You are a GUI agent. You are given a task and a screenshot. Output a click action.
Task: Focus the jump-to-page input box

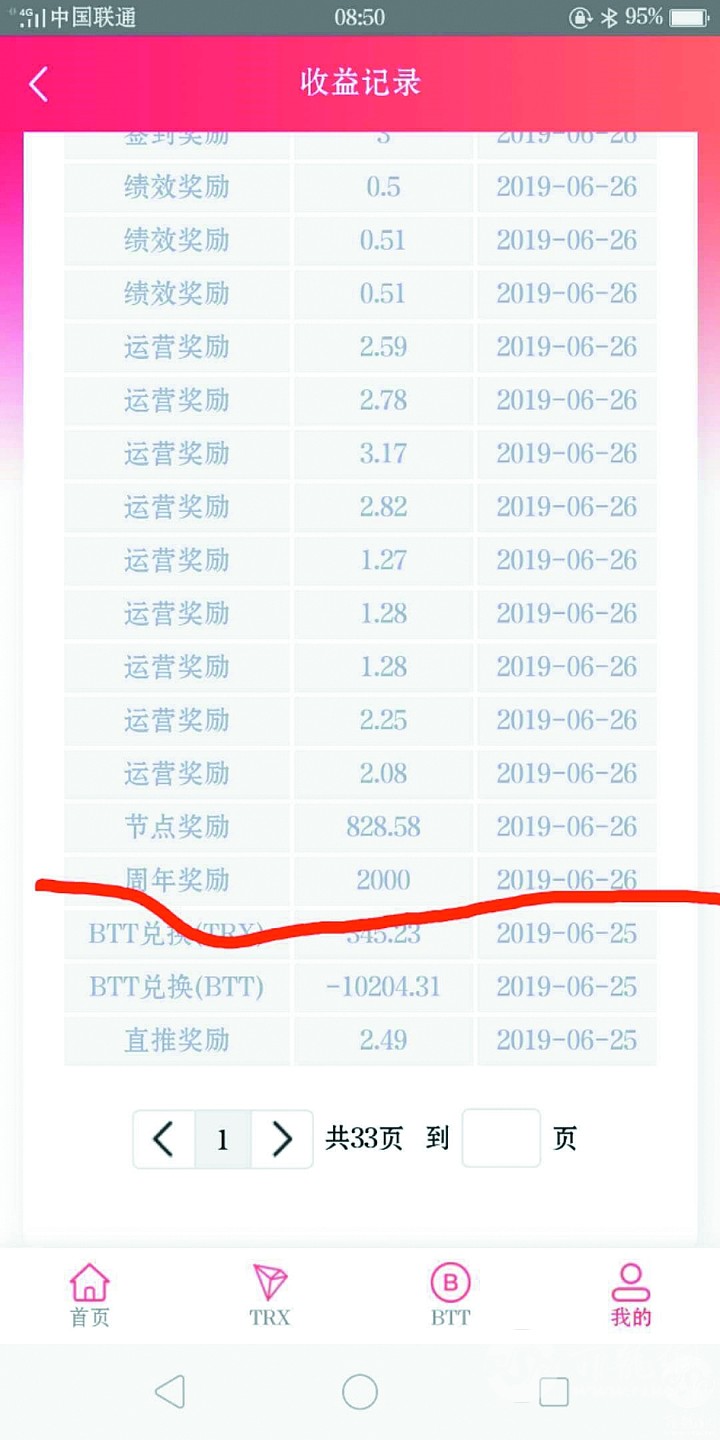click(501, 1138)
